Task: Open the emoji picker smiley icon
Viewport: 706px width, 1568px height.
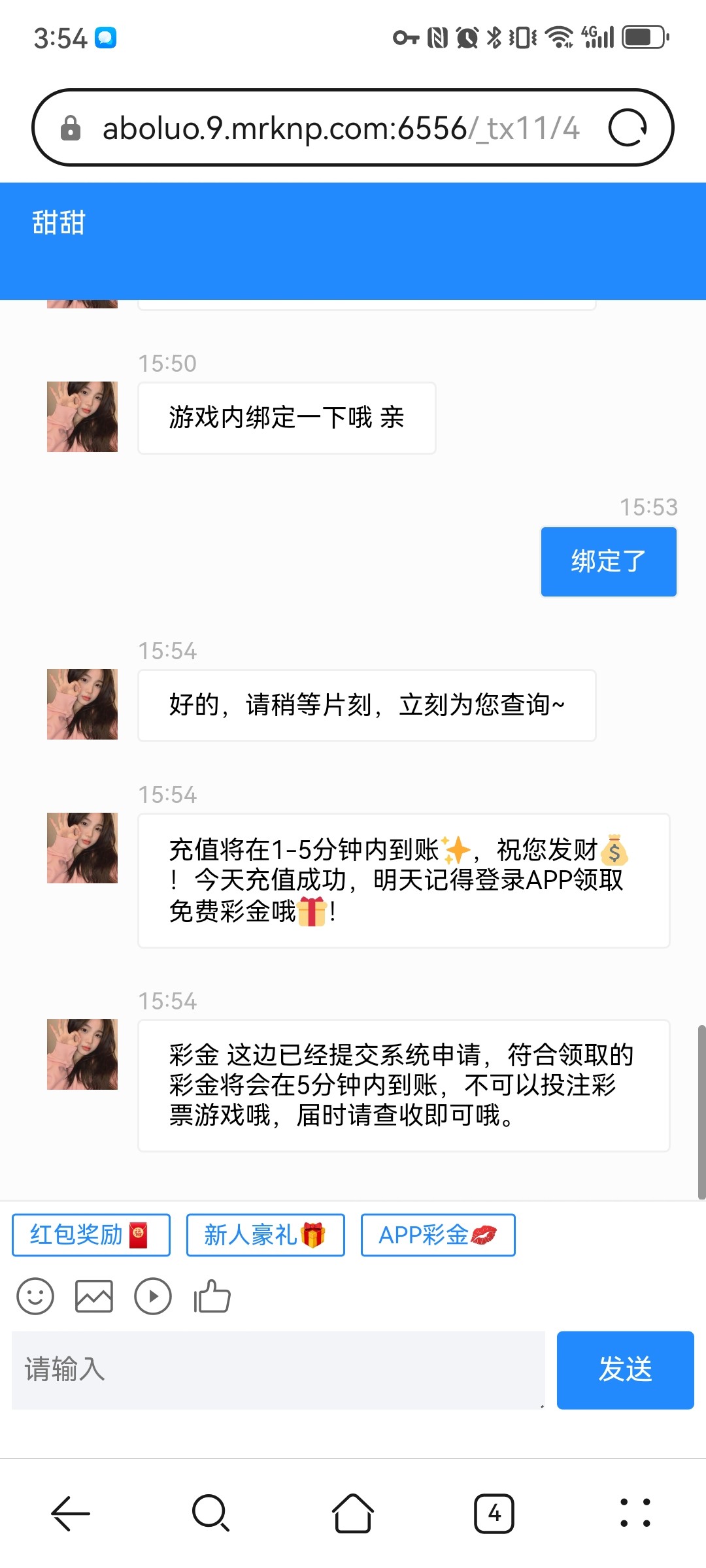Action: (35, 1296)
